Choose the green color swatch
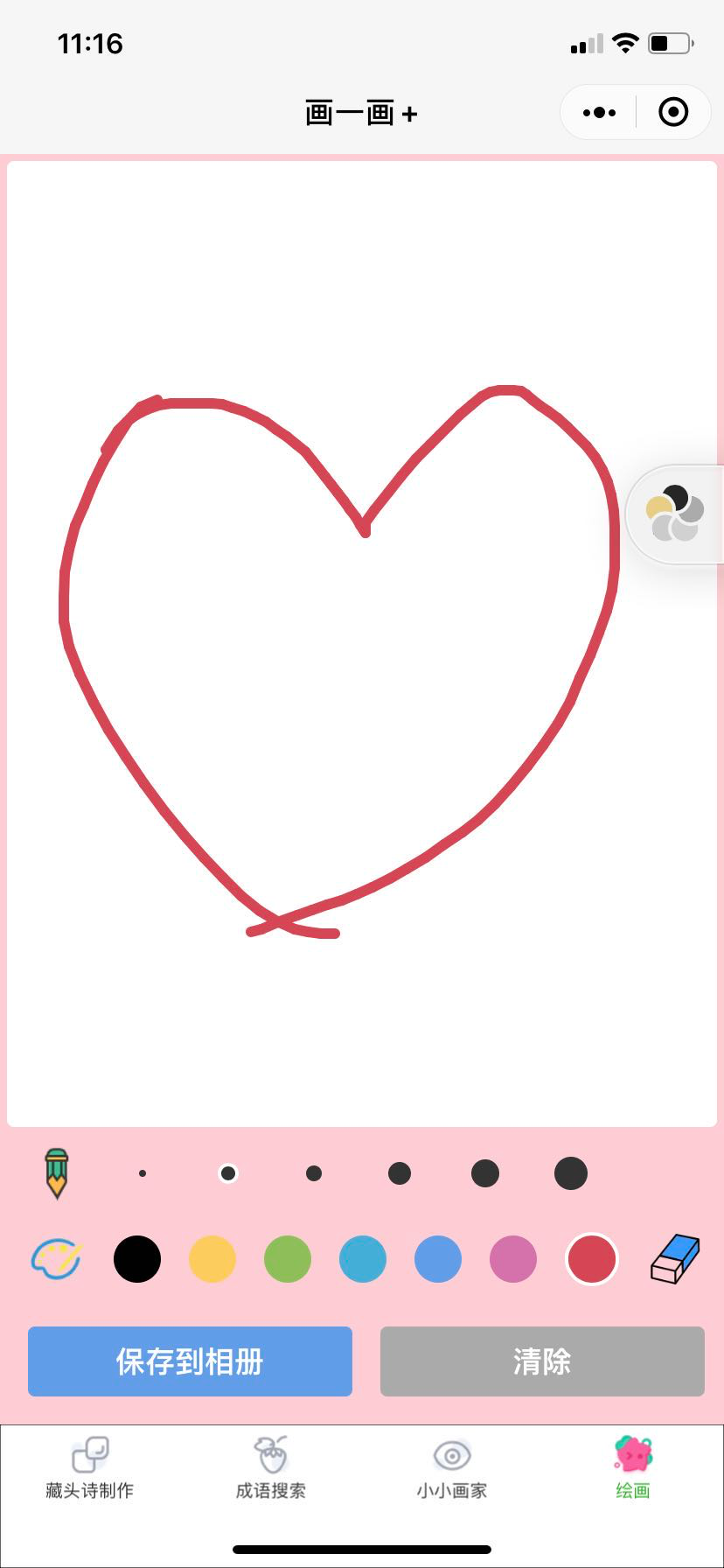Screen dimensions: 724x1568 pyautogui.click(x=288, y=1260)
